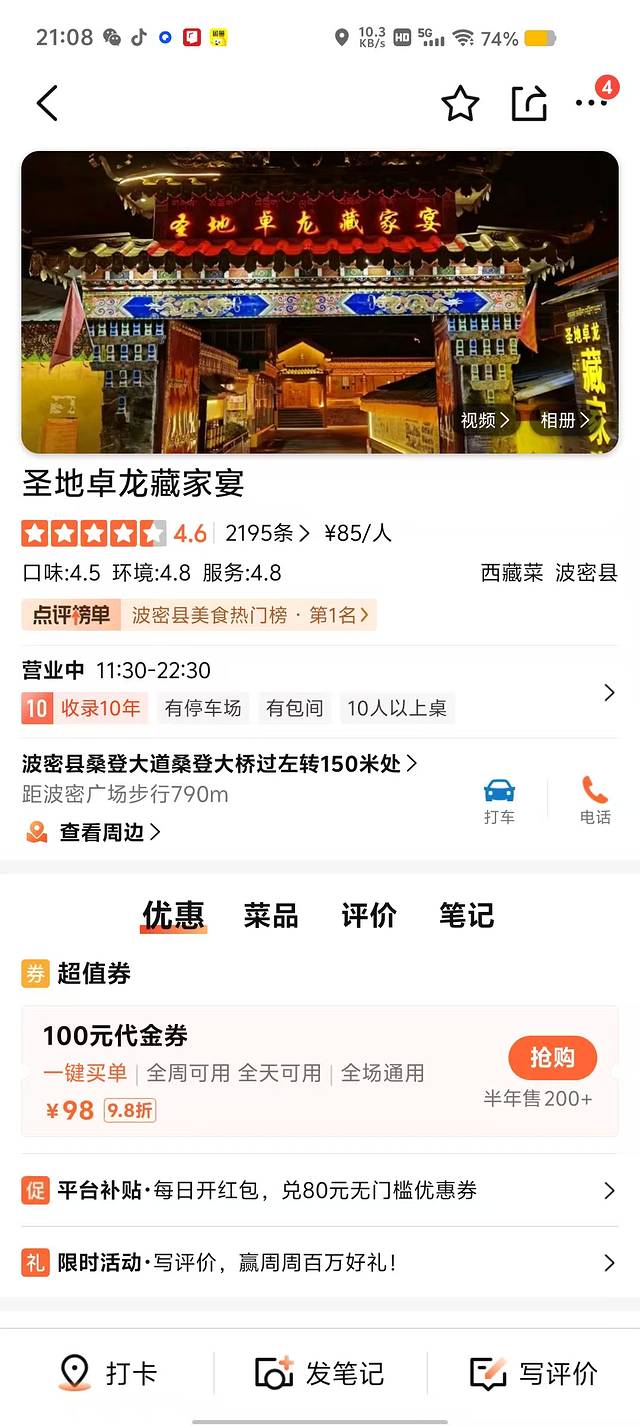
Task: View all 2195条 reviews
Action: coord(267,533)
